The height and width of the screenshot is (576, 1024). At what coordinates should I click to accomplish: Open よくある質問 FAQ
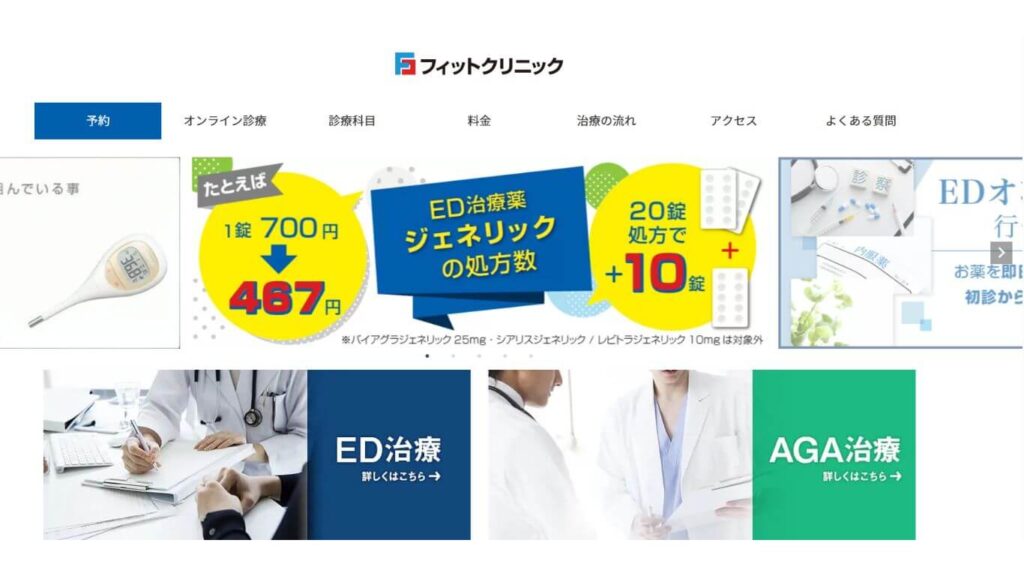coord(860,121)
